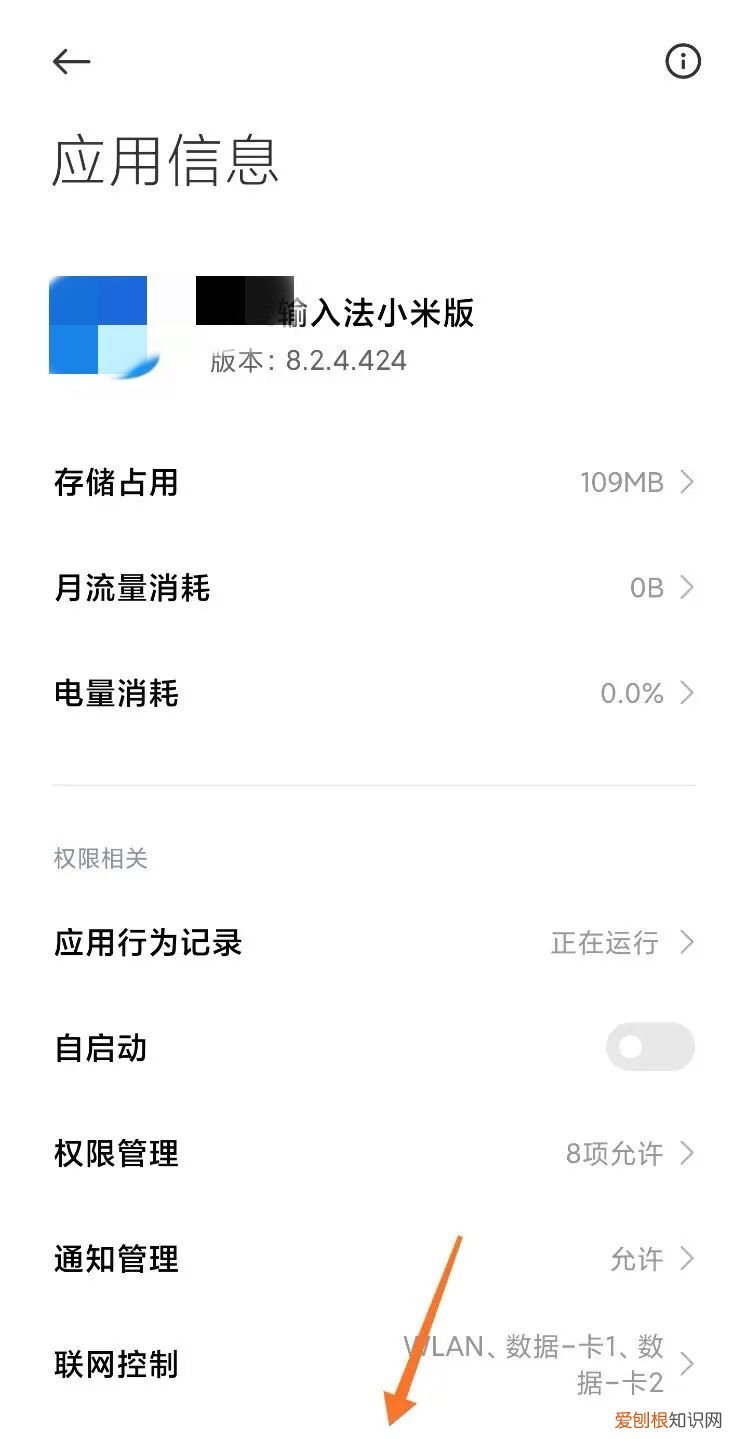This screenshot has height=1439, width=748.
Task: Open 存储占用 storage usage details
Action: [374, 483]
